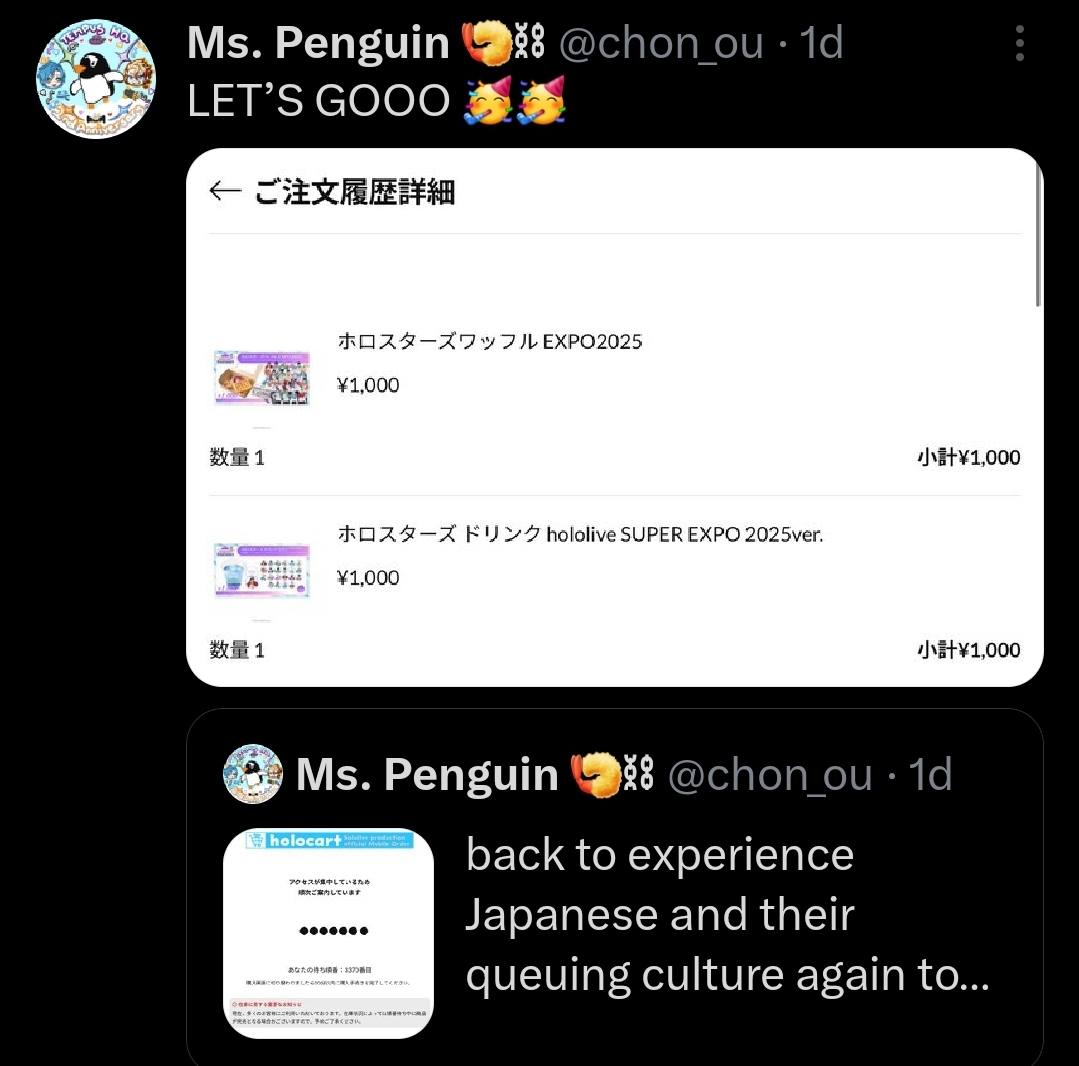View the attached order history image
The width and height of the screenshot is (1079, 1066).
pos(614,416)
